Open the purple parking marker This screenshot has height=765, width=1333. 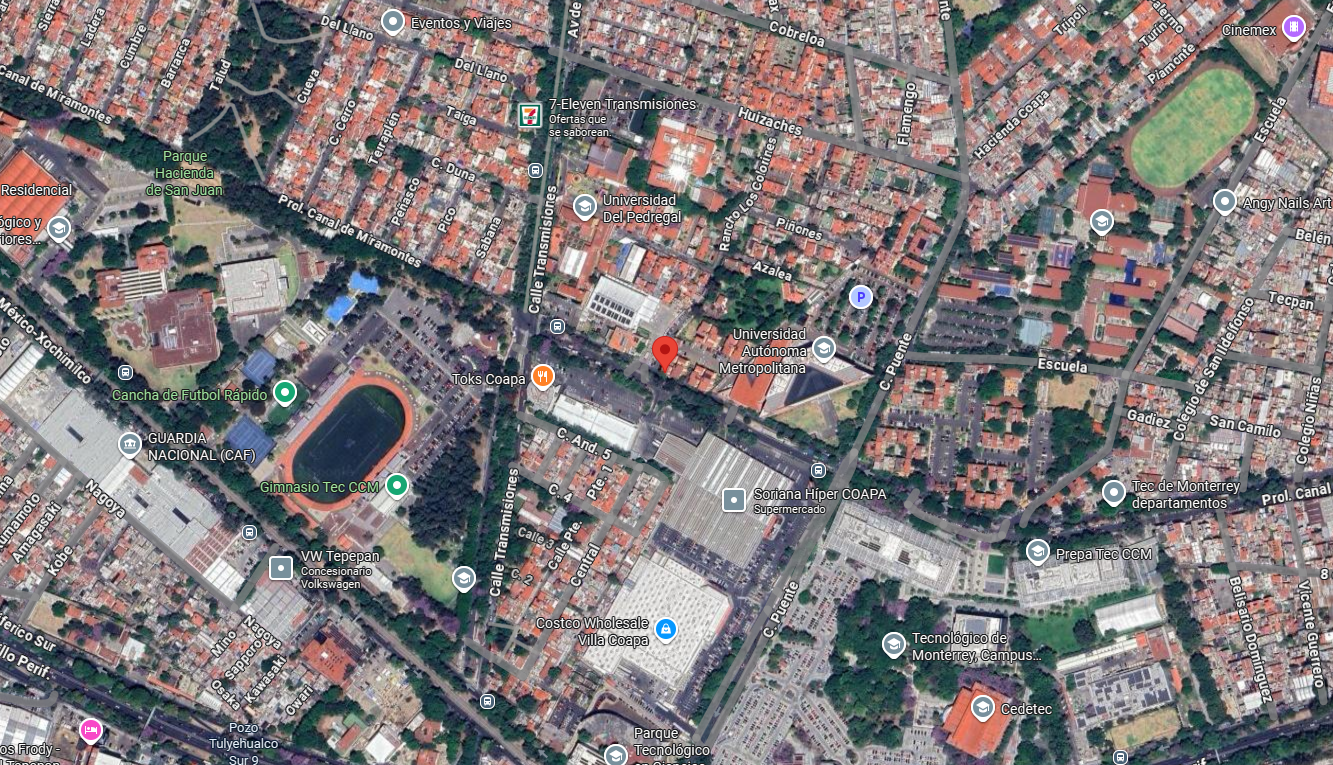pyautogui.click(x=860, y=297)
